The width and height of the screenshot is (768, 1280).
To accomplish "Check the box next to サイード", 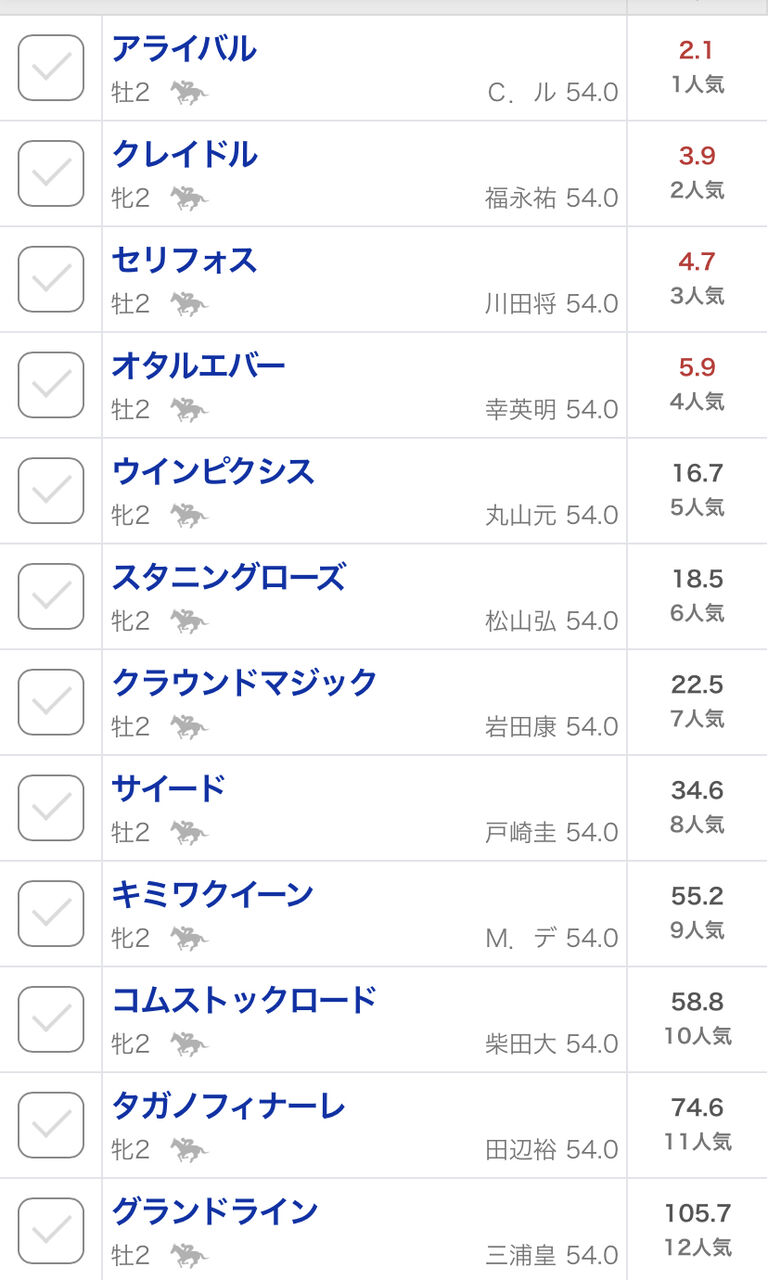I will click(51, 808).
